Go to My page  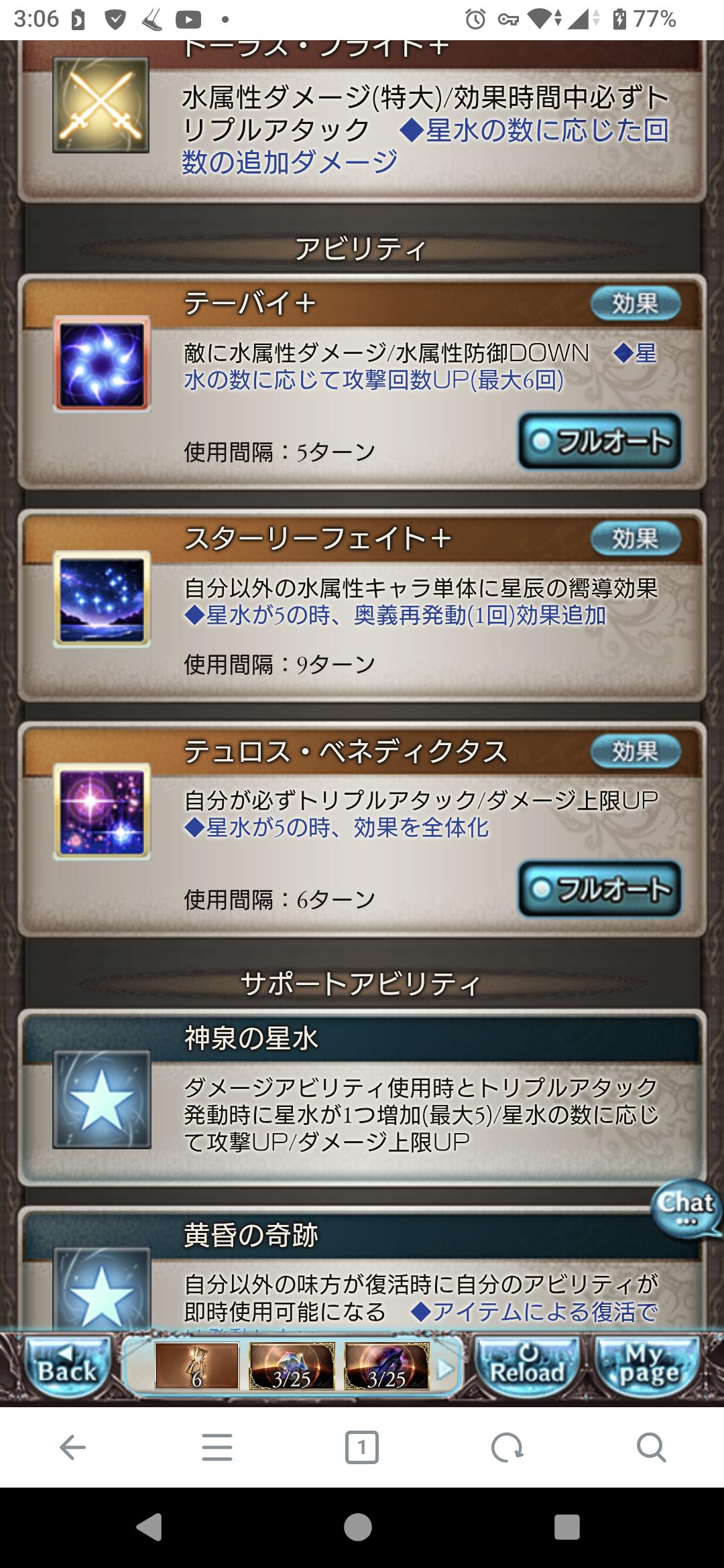point(648,1368)
